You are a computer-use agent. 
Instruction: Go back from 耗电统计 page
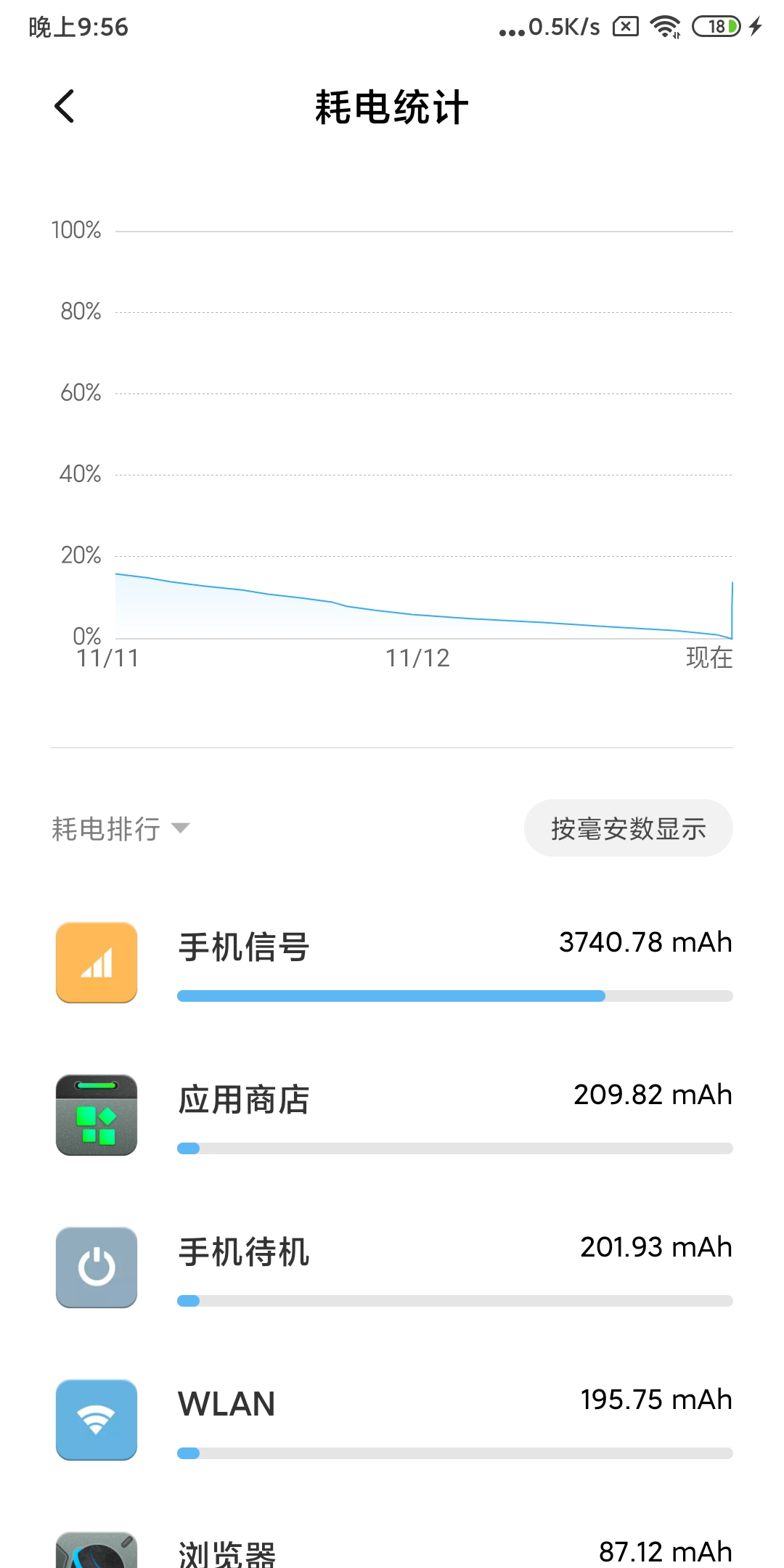coord(65,107)
